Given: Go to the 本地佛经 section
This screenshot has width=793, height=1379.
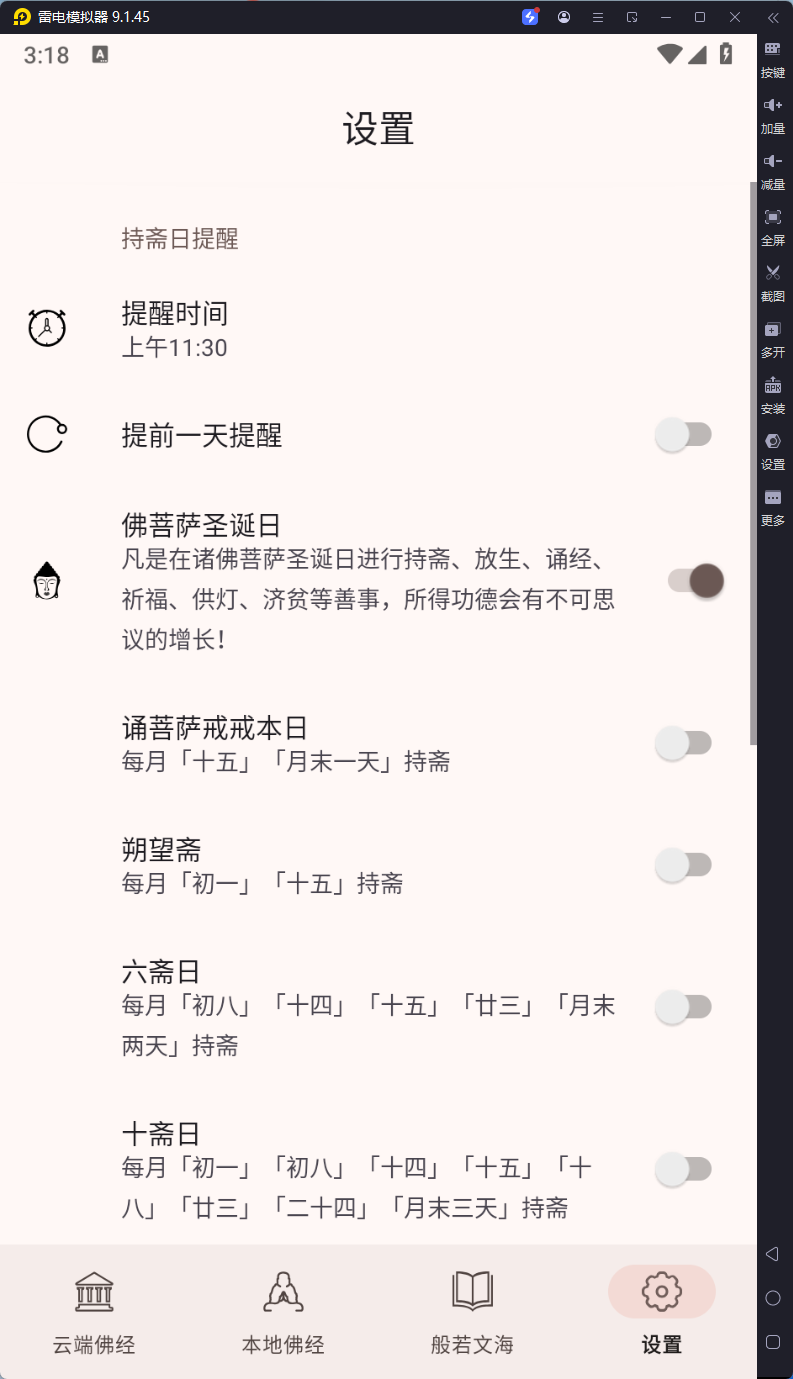Looking at the screenshot, I should [x=282, y=1312].
